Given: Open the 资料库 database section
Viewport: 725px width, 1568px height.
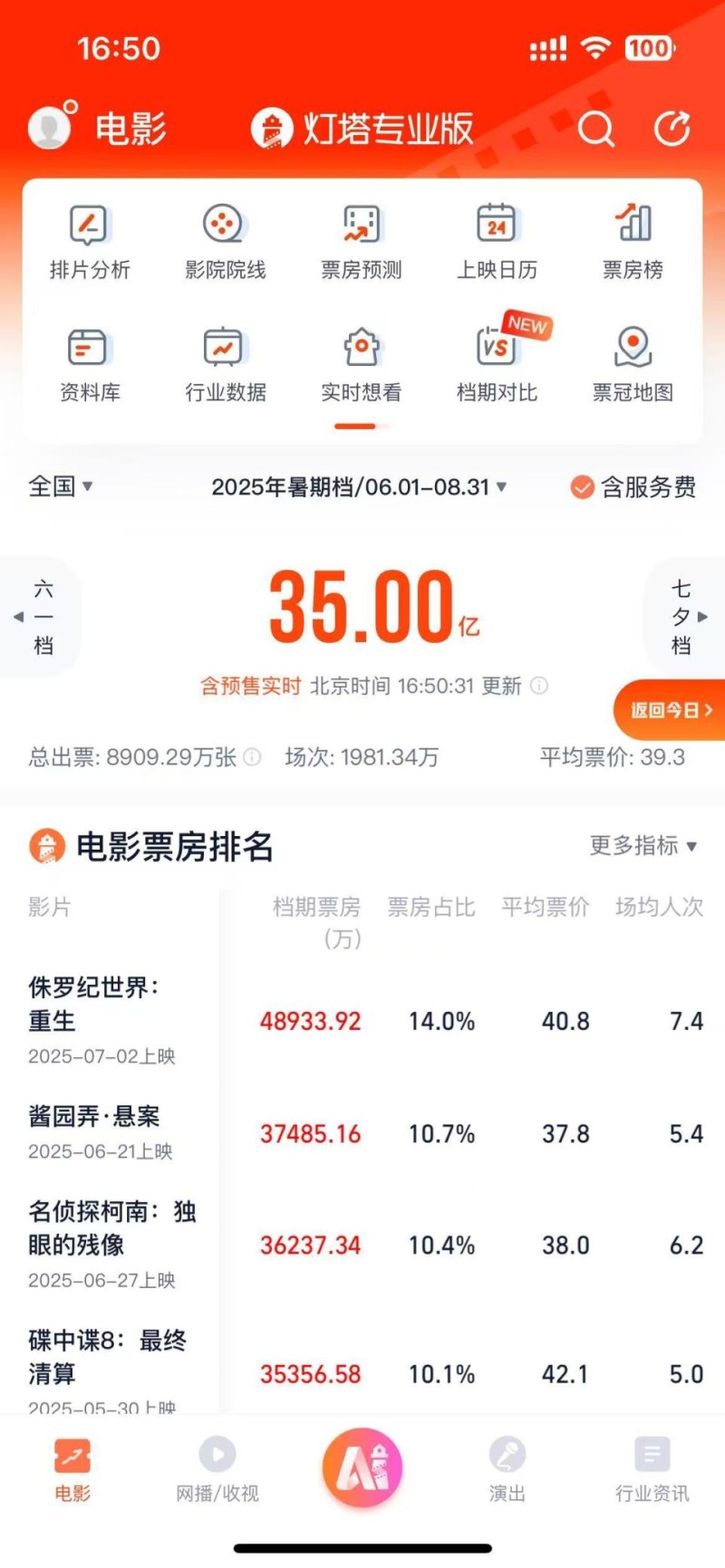Looking at the screenshot, I should (x=88, y=361).
